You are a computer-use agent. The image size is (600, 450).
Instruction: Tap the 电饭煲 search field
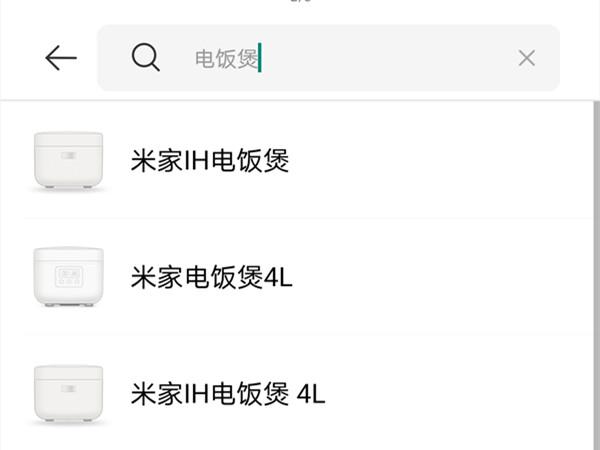[330, 58]
